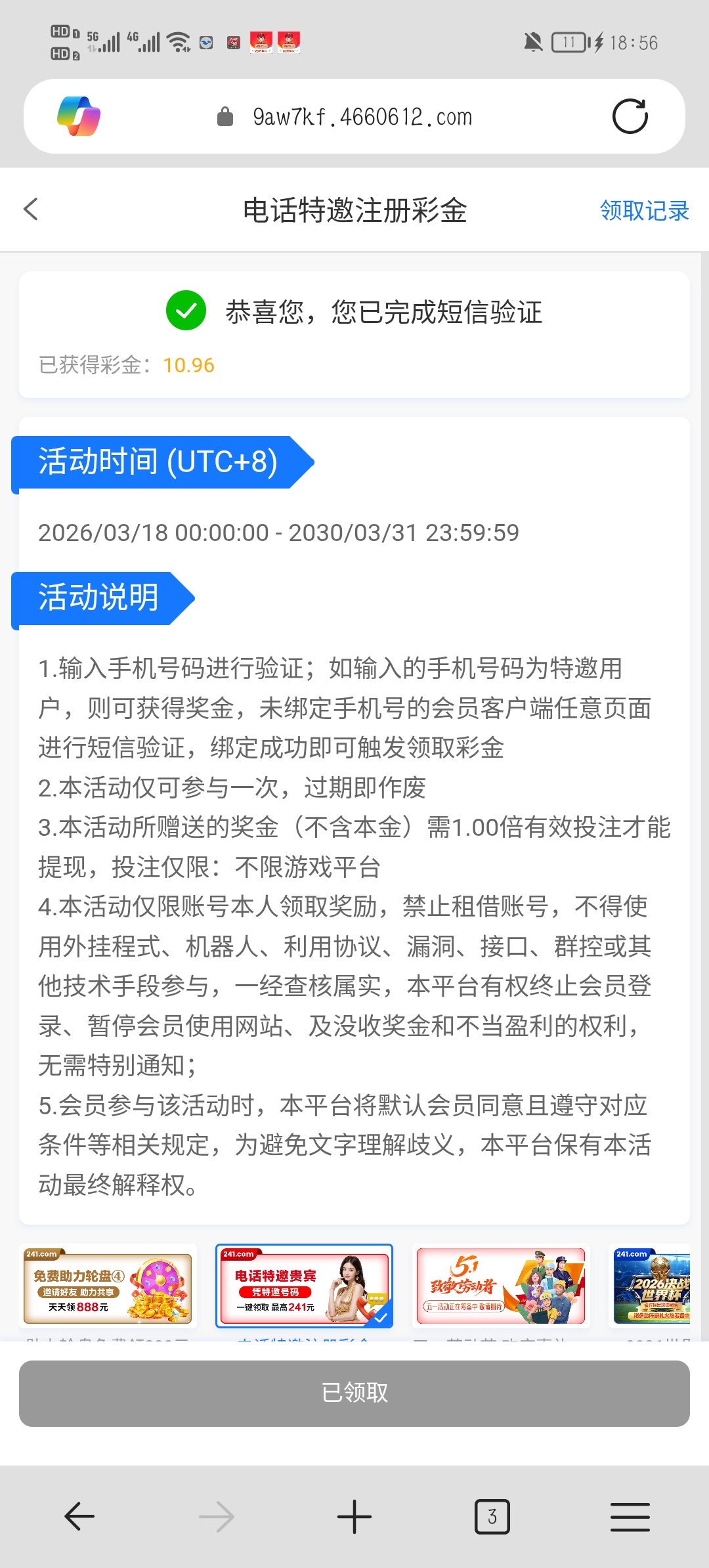Open a new browser tab

[354, 1516]
